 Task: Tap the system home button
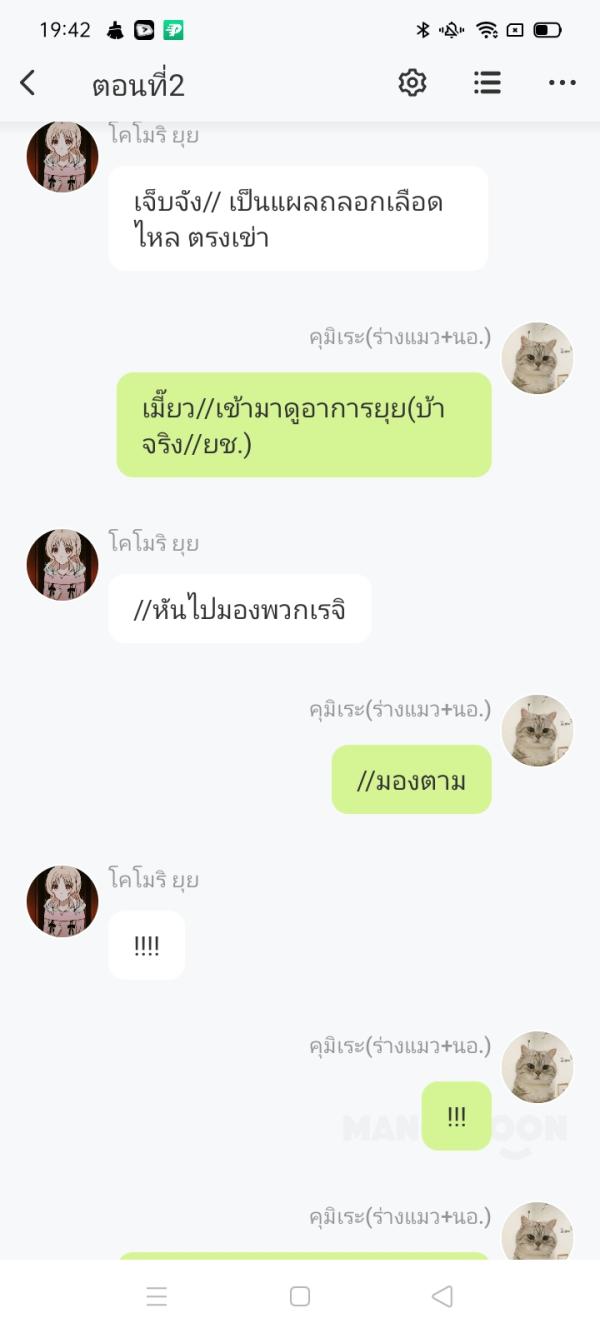click(x=300, y=1296)
